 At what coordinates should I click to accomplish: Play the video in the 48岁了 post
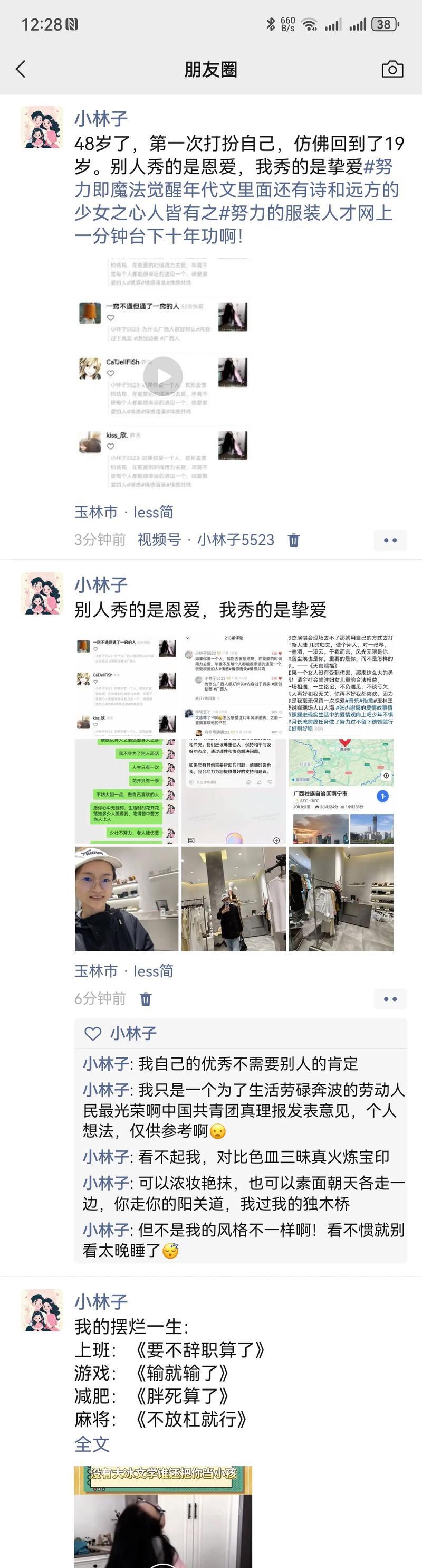point(162,376)
